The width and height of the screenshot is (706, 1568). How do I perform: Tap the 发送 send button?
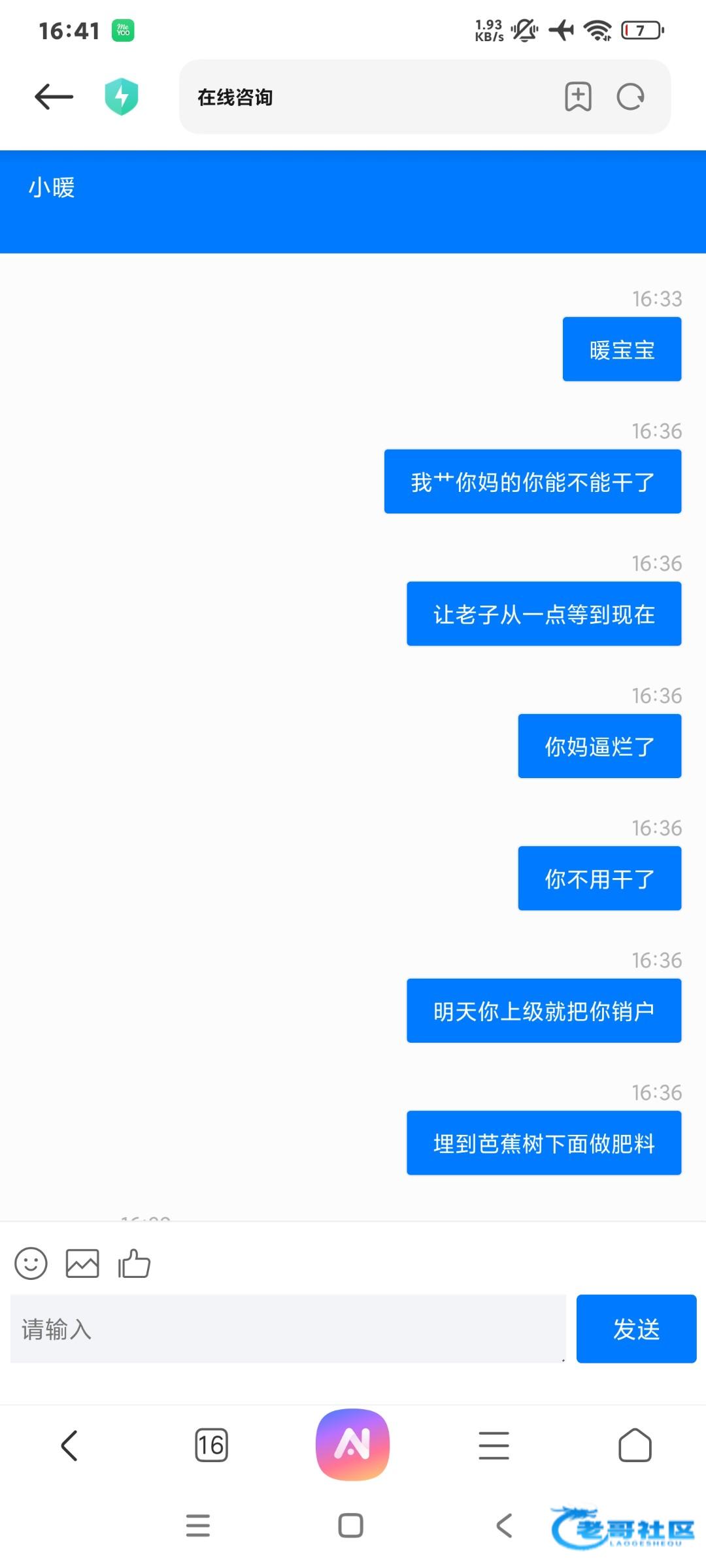(x=636, y=1328)
